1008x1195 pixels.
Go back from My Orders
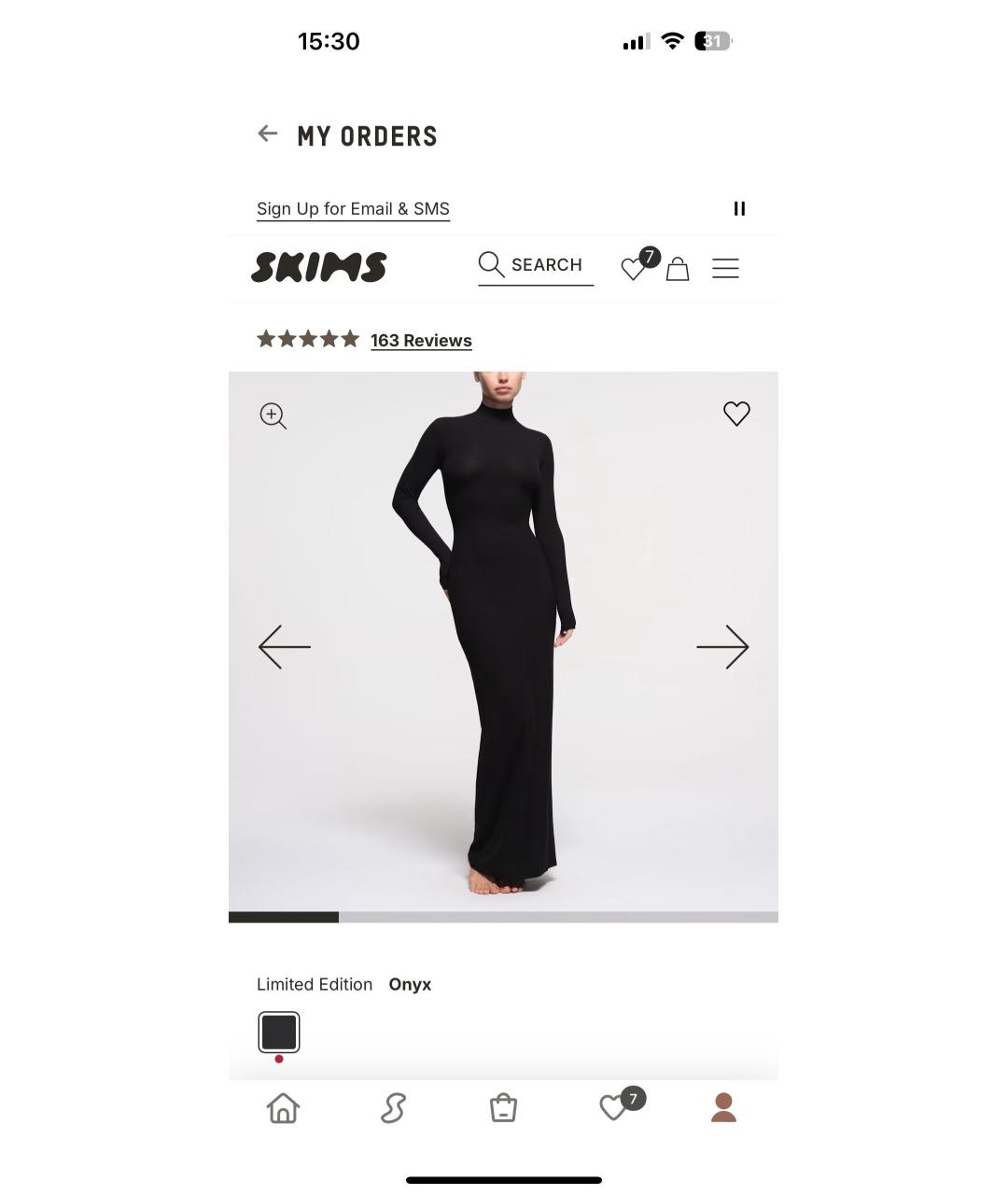[x=268, y=134]
